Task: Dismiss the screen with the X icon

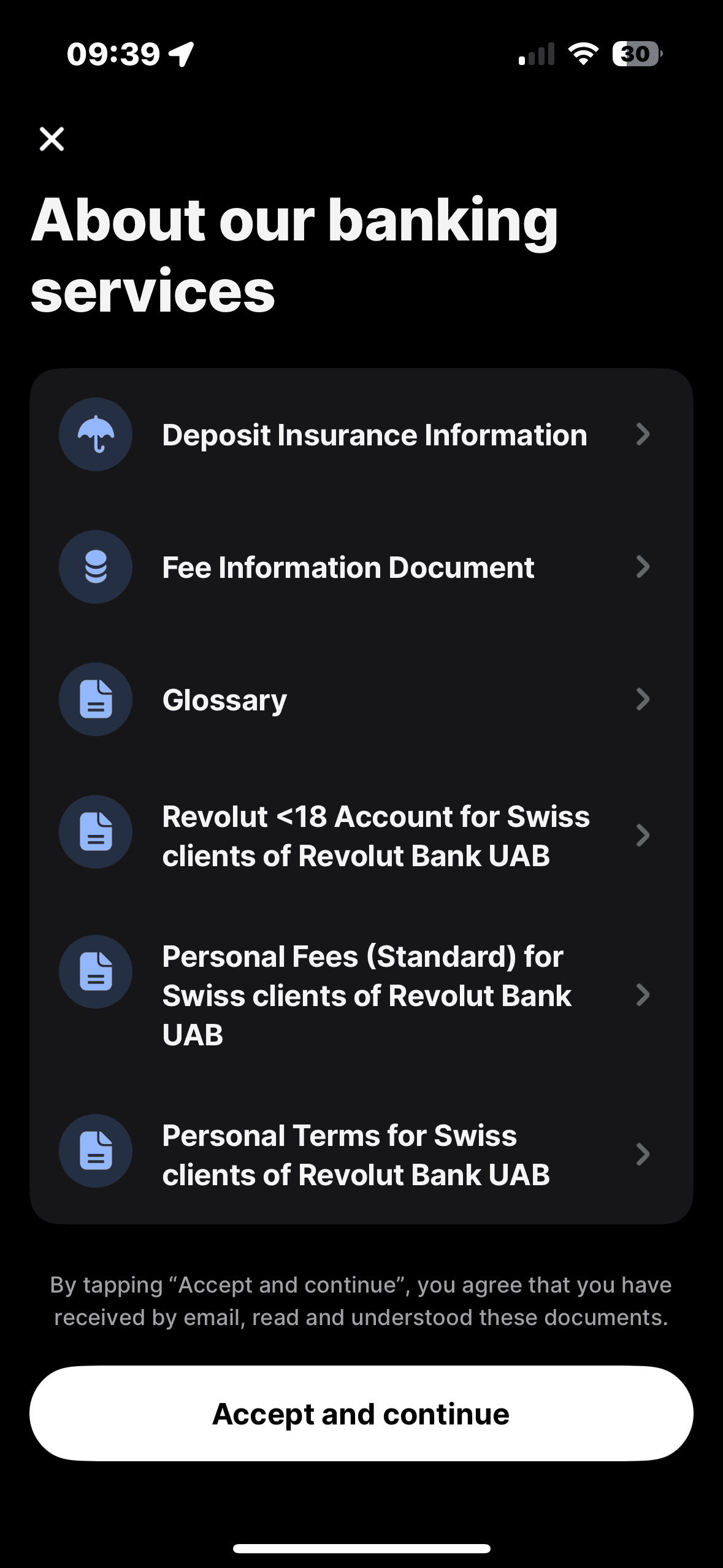Action: point(52,138)
